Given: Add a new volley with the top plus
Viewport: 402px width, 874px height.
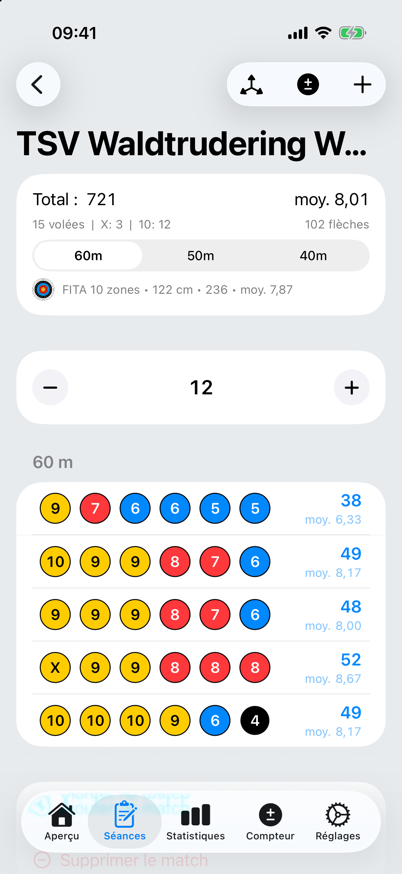Looking at the screenshot, I should 362,85.
